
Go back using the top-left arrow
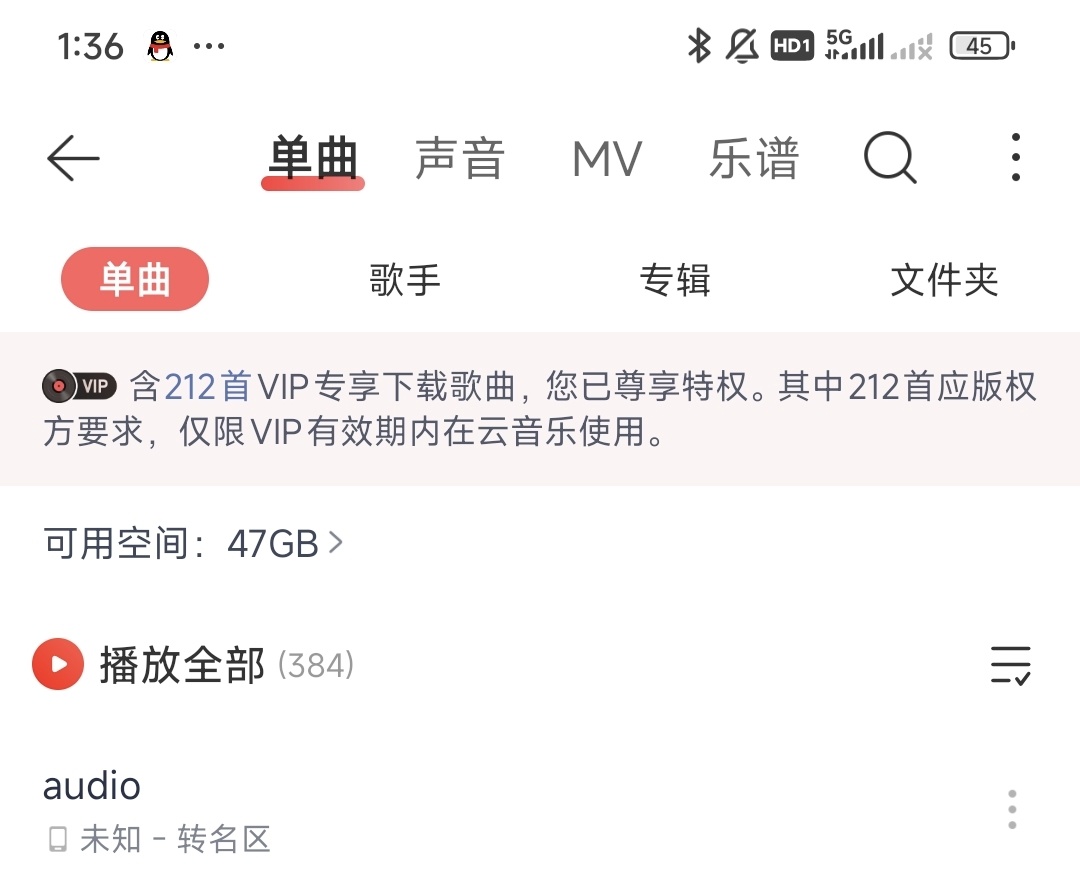point(73,158)
